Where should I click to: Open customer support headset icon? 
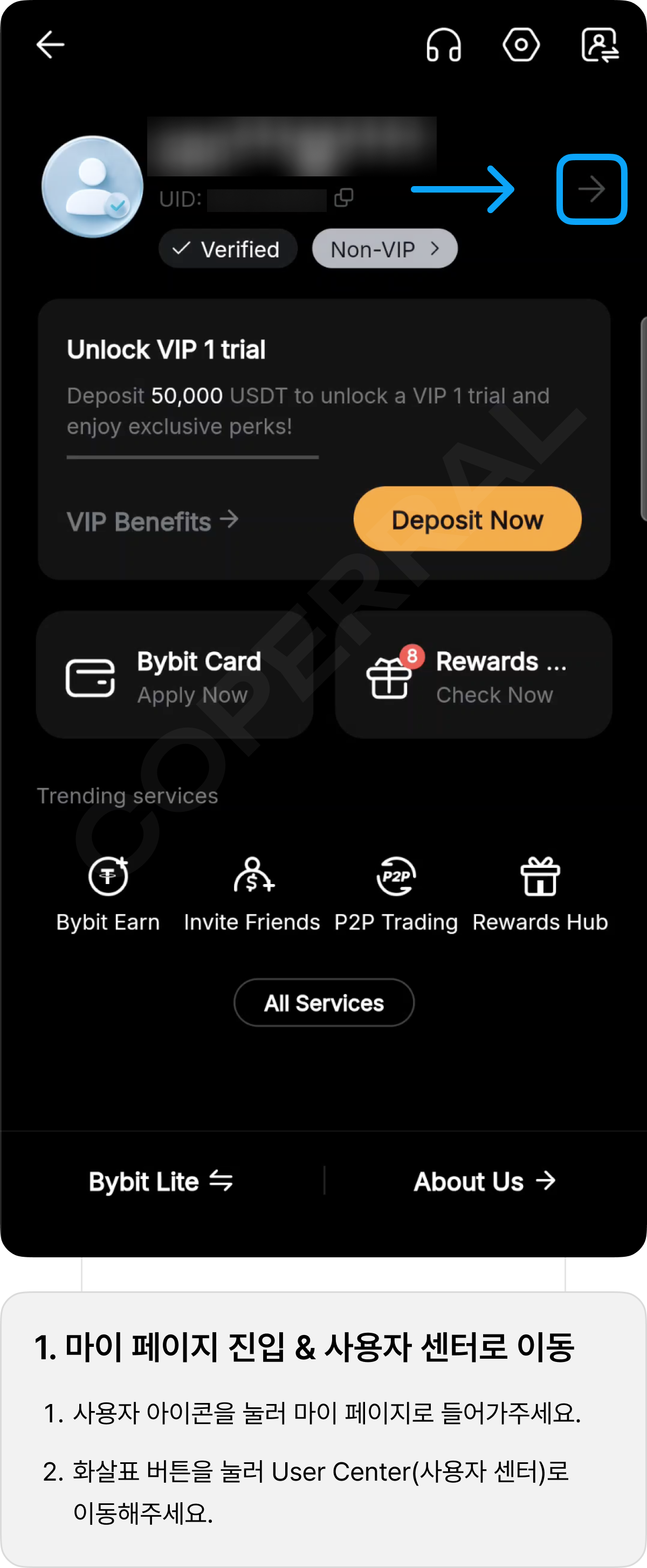(443, 46)
